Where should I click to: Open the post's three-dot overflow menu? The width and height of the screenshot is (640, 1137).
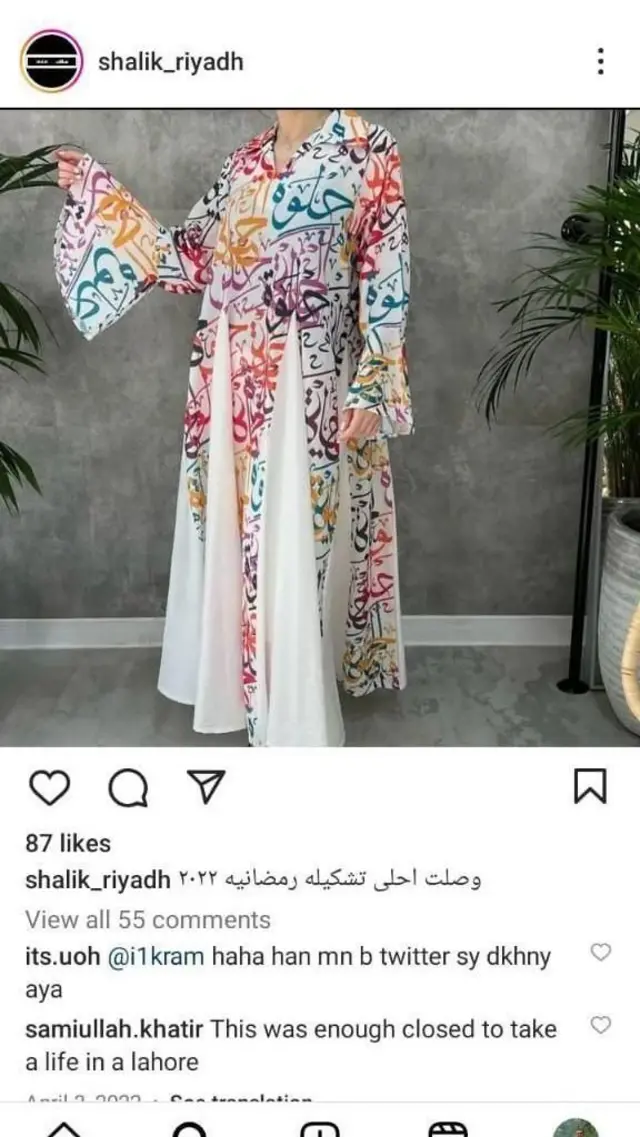tap(600, 61)
